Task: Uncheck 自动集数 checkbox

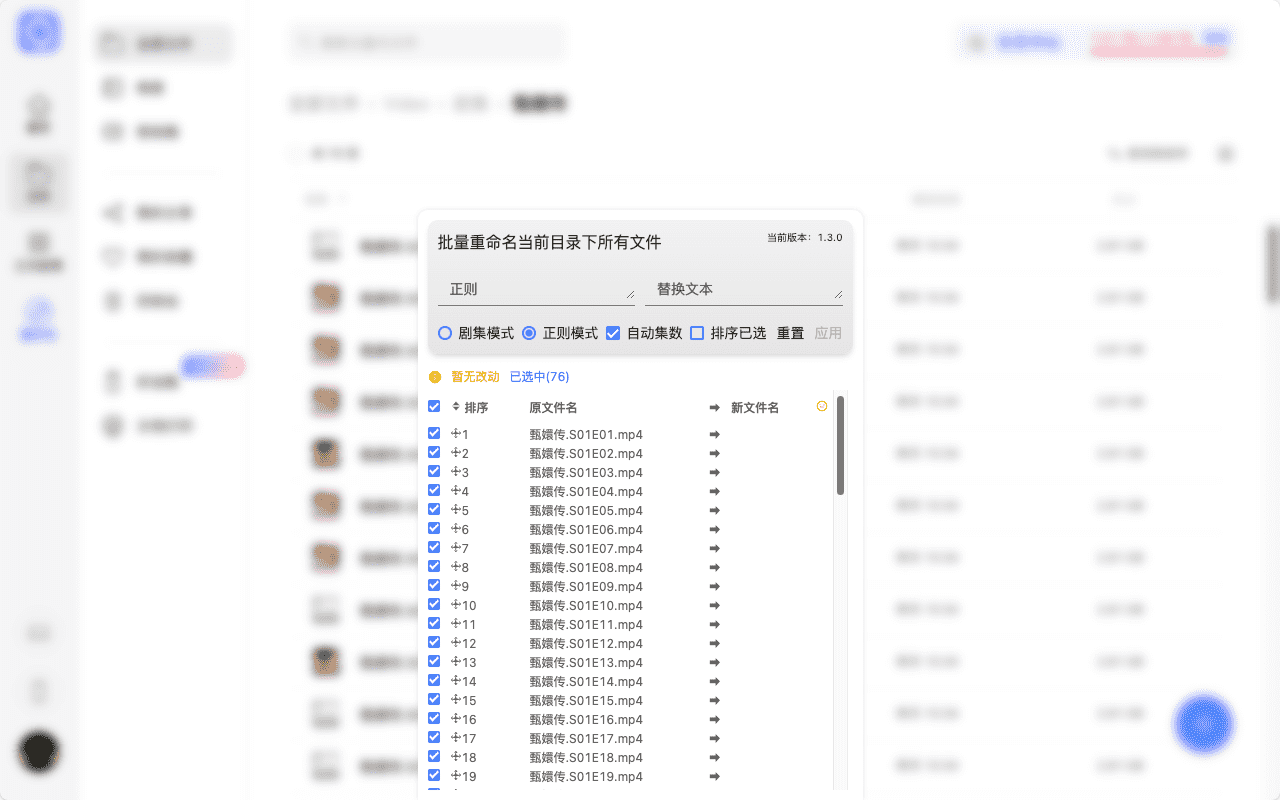Action: point(613,333)
